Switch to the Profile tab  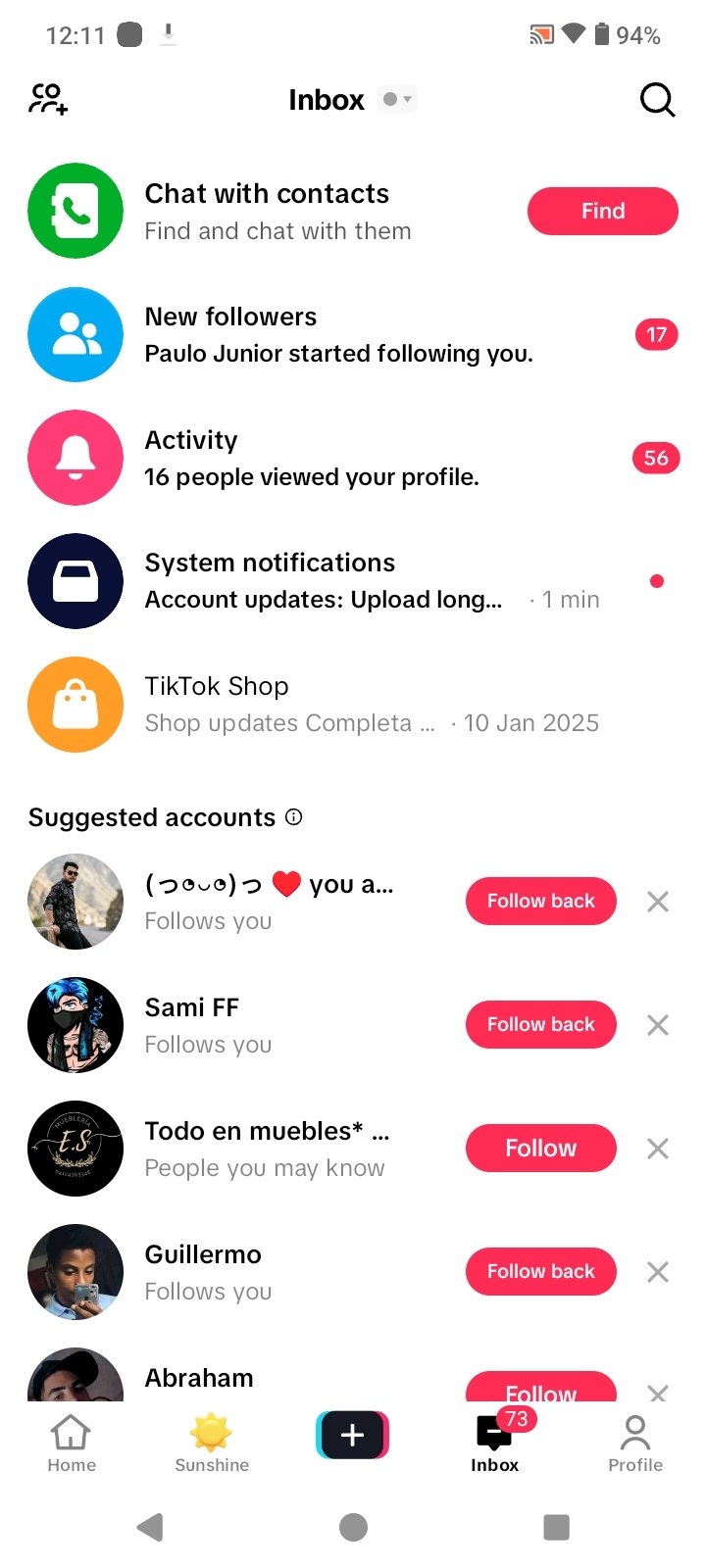tap(635, 1444)
